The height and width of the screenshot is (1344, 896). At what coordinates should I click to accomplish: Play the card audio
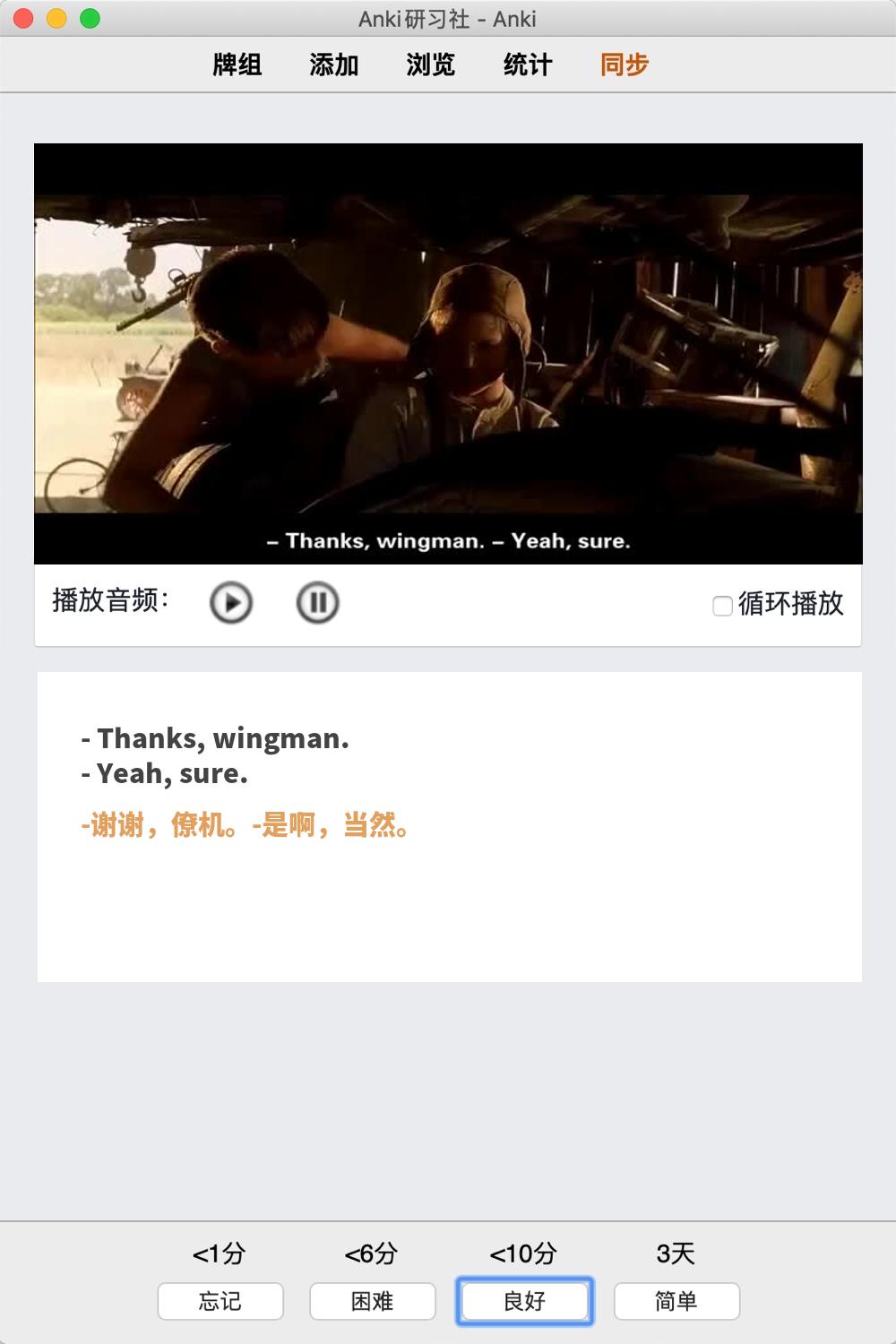pyautogui.click(x=231, y=602)
